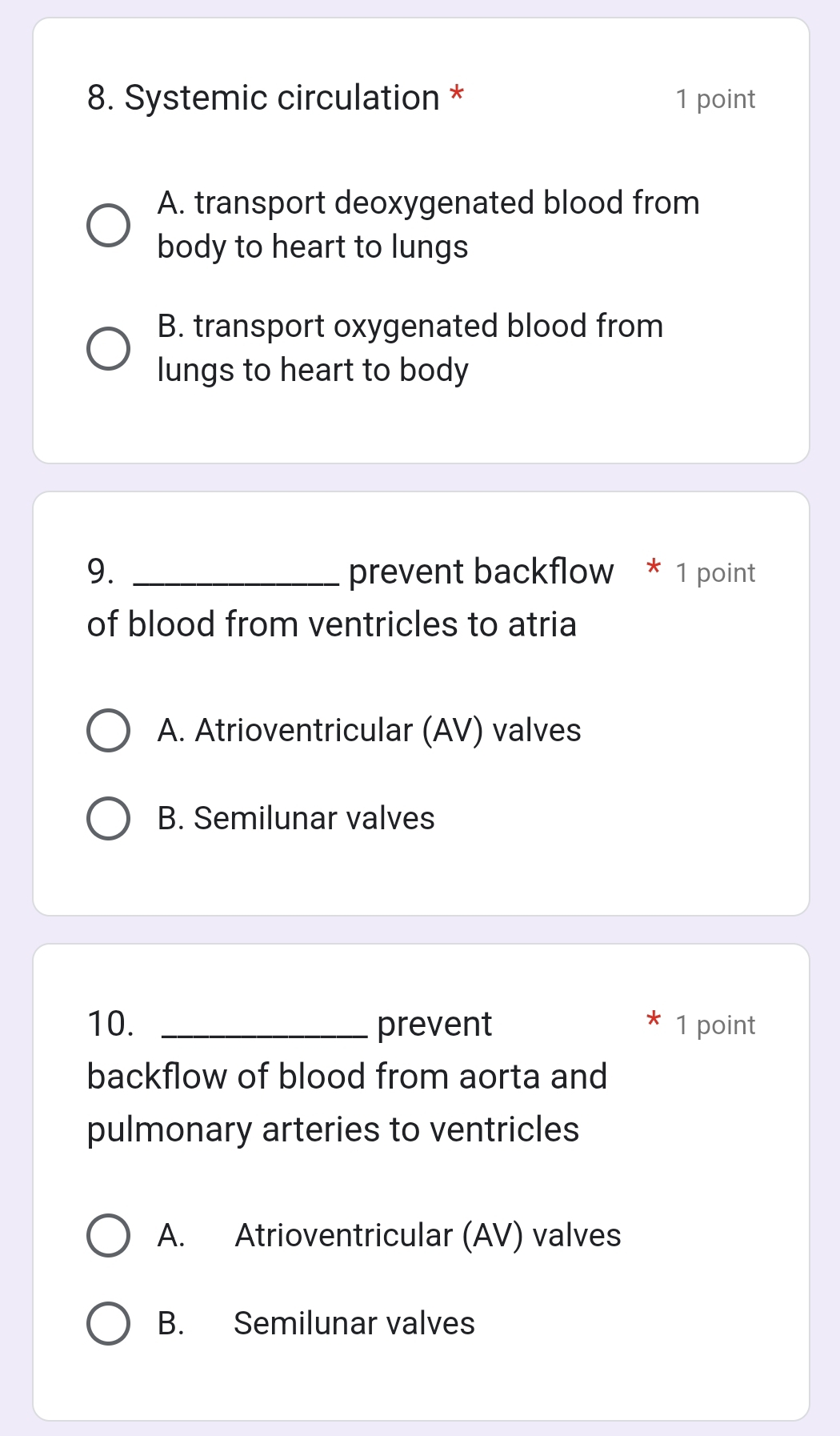
Task: Click the required asterisk on question 8
Action: coord(458,96)
